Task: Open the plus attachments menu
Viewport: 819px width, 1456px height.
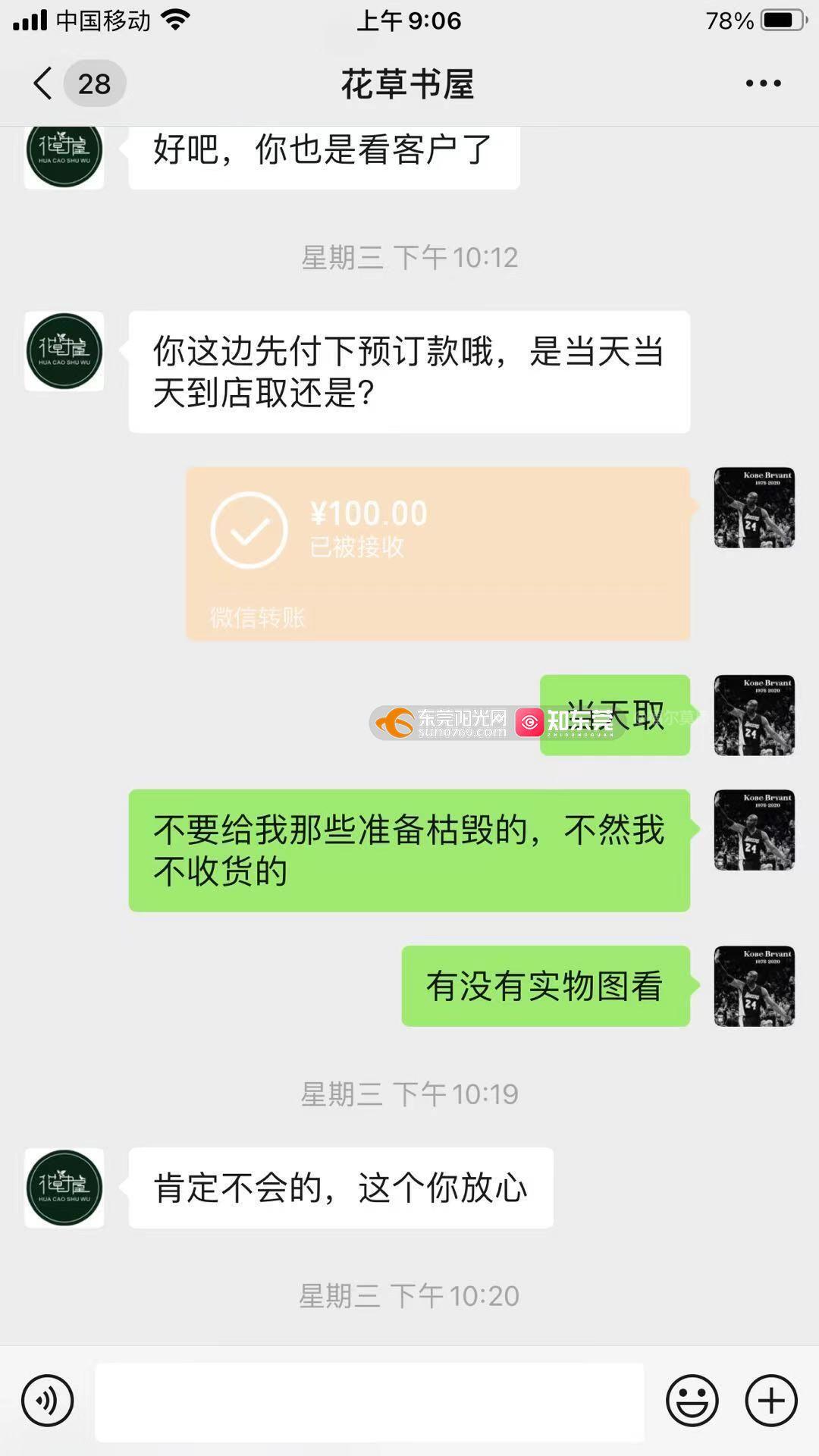Action: click(x=771, y=1401)
